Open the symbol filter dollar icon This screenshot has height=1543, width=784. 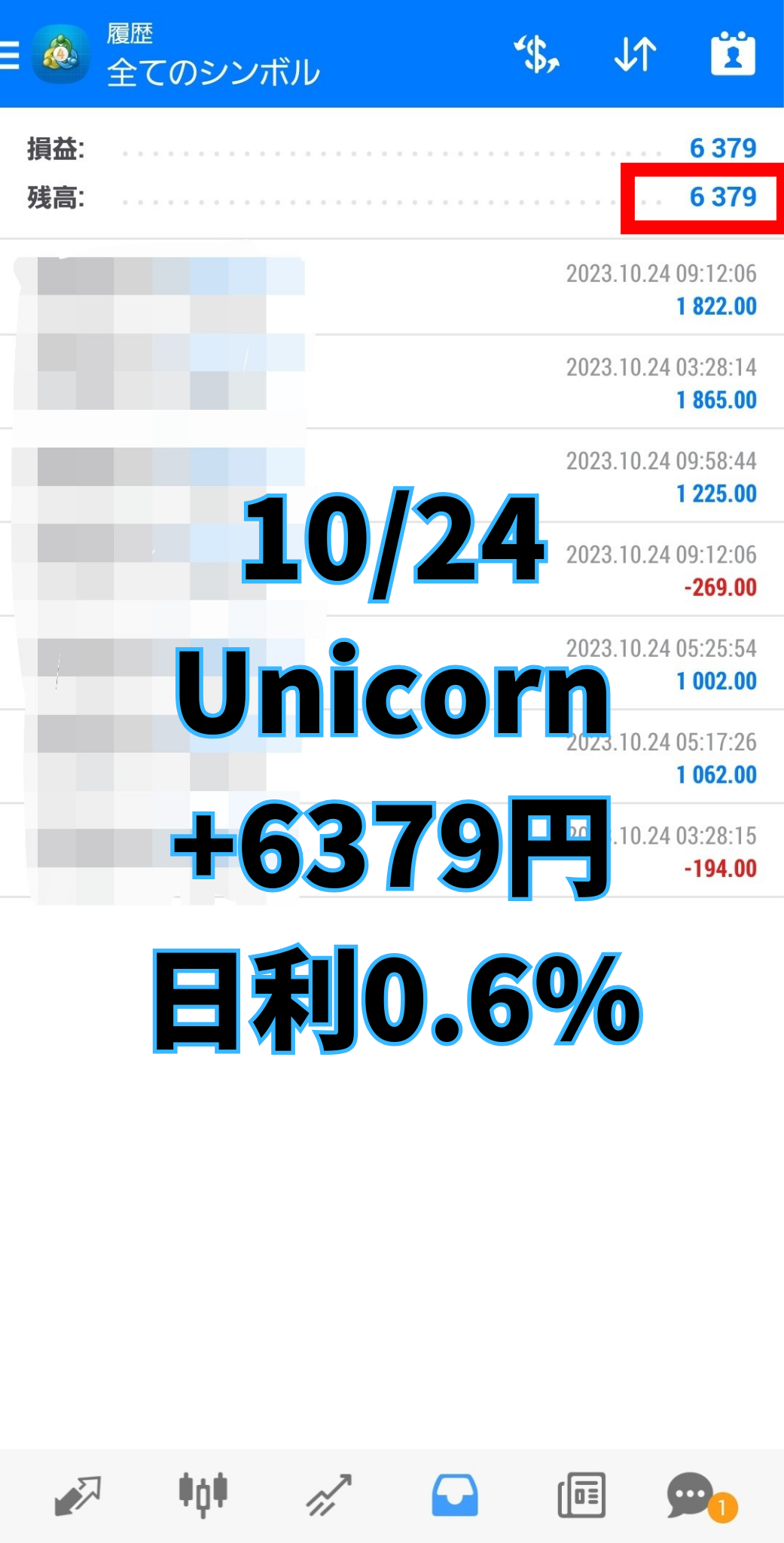point(536,55)
